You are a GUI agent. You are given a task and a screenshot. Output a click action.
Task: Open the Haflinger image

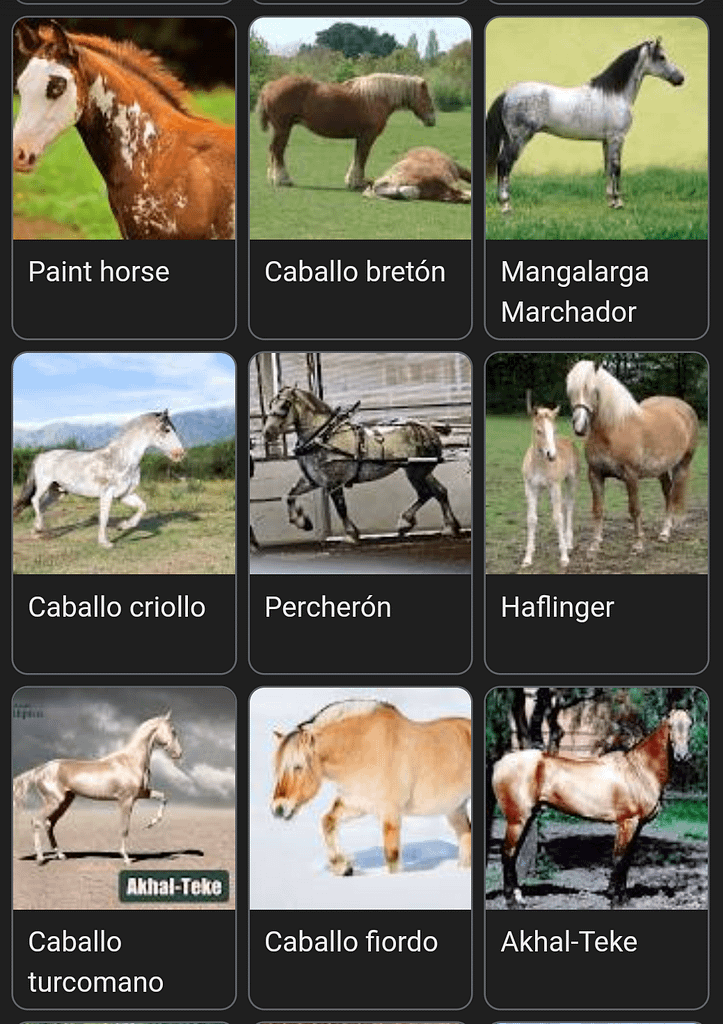click(x=596, y=463)
